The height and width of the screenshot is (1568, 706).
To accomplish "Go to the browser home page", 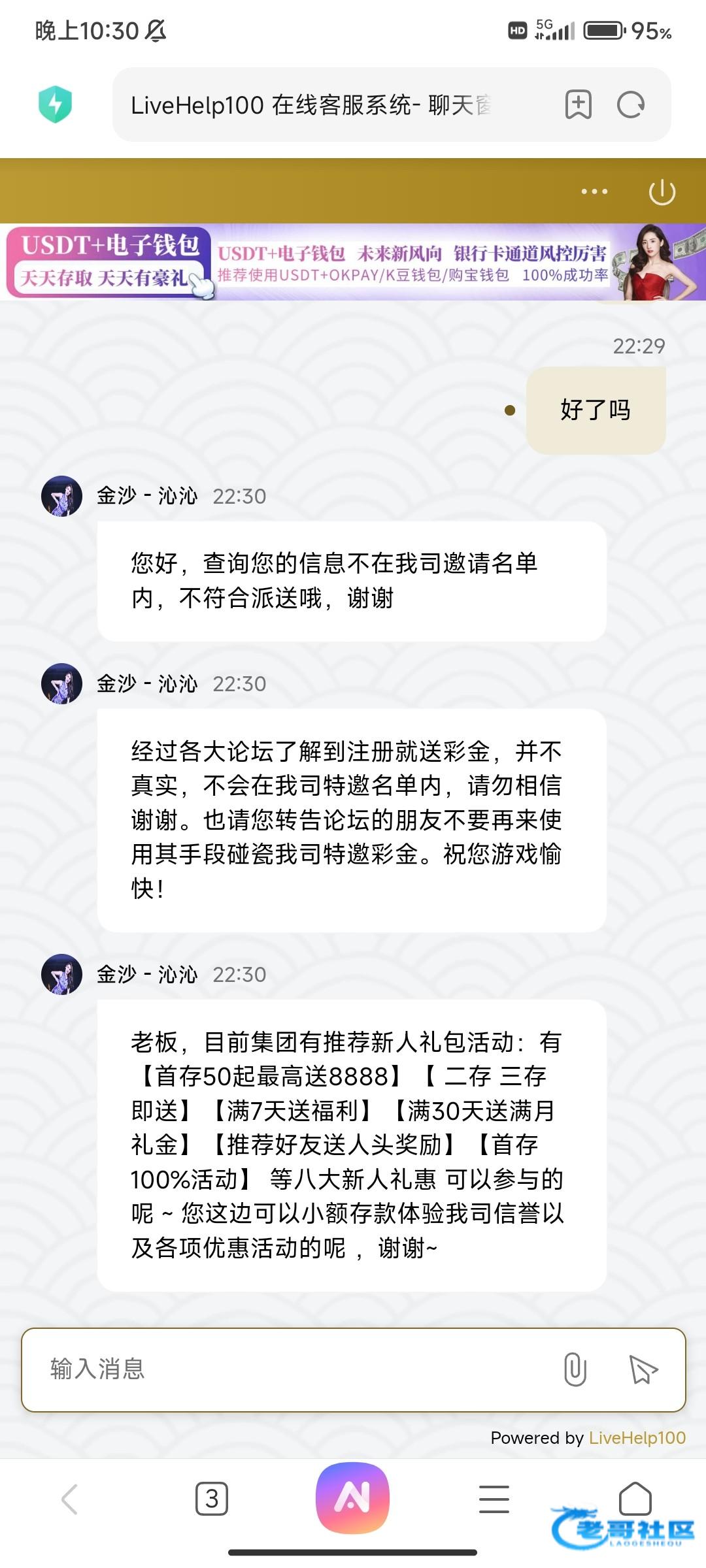I will click(x=635, y=1497).
